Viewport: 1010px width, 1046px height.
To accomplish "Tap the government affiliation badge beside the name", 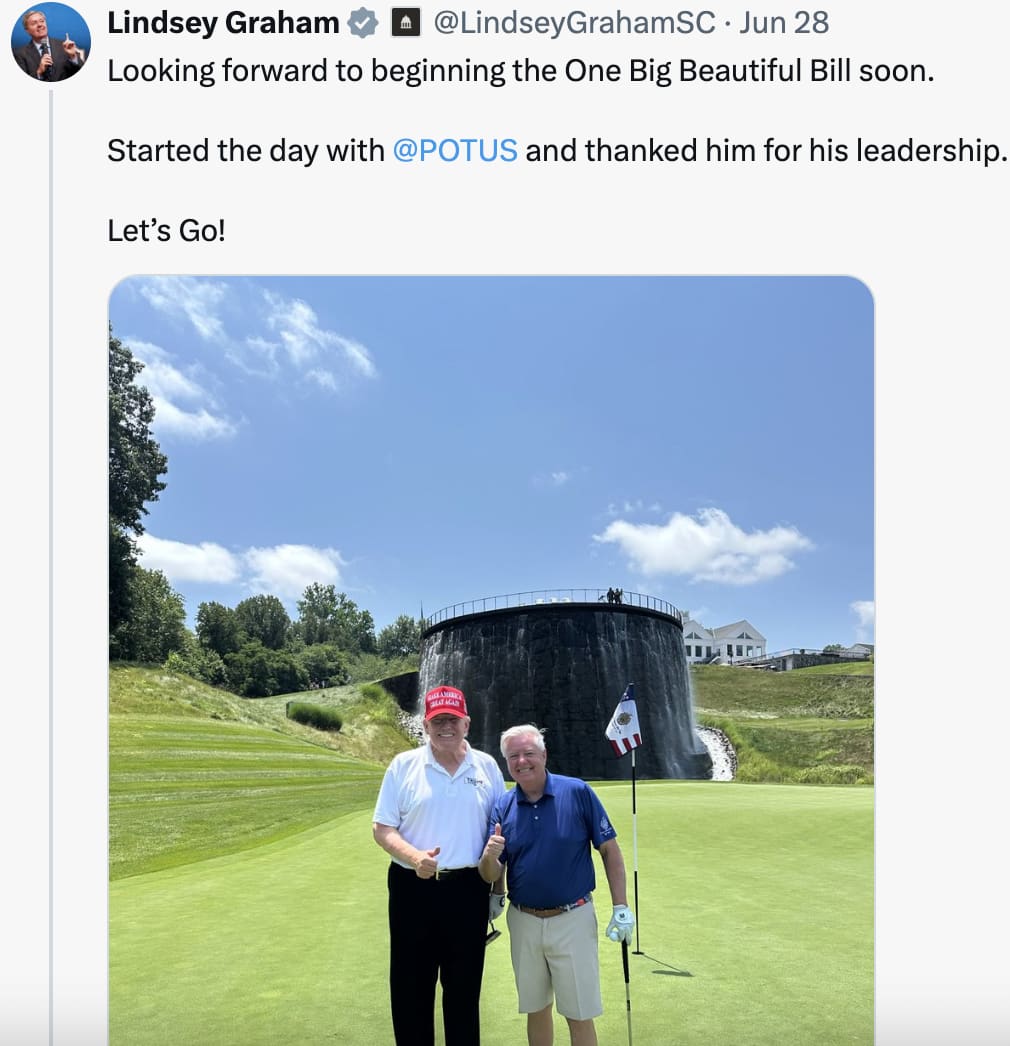I will click(x=405, y=23).
